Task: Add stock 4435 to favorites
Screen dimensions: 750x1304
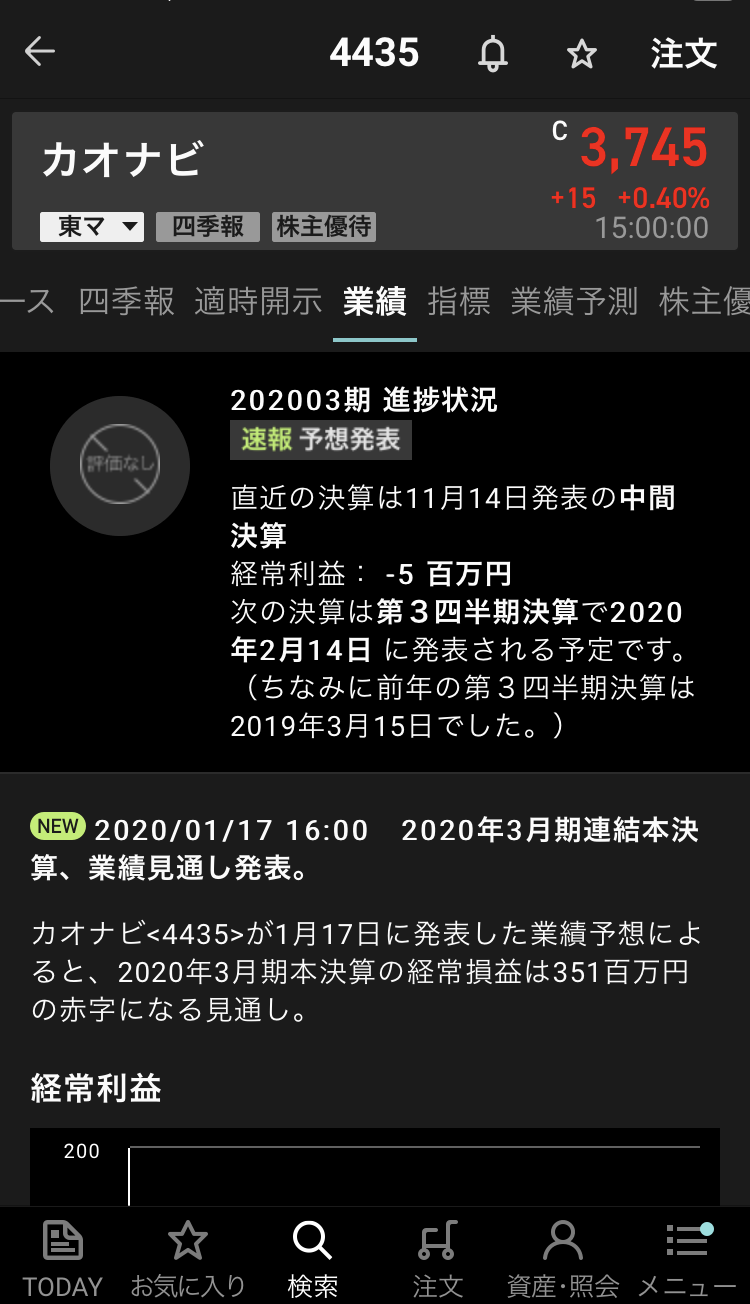Action: (x=581, y=54)
